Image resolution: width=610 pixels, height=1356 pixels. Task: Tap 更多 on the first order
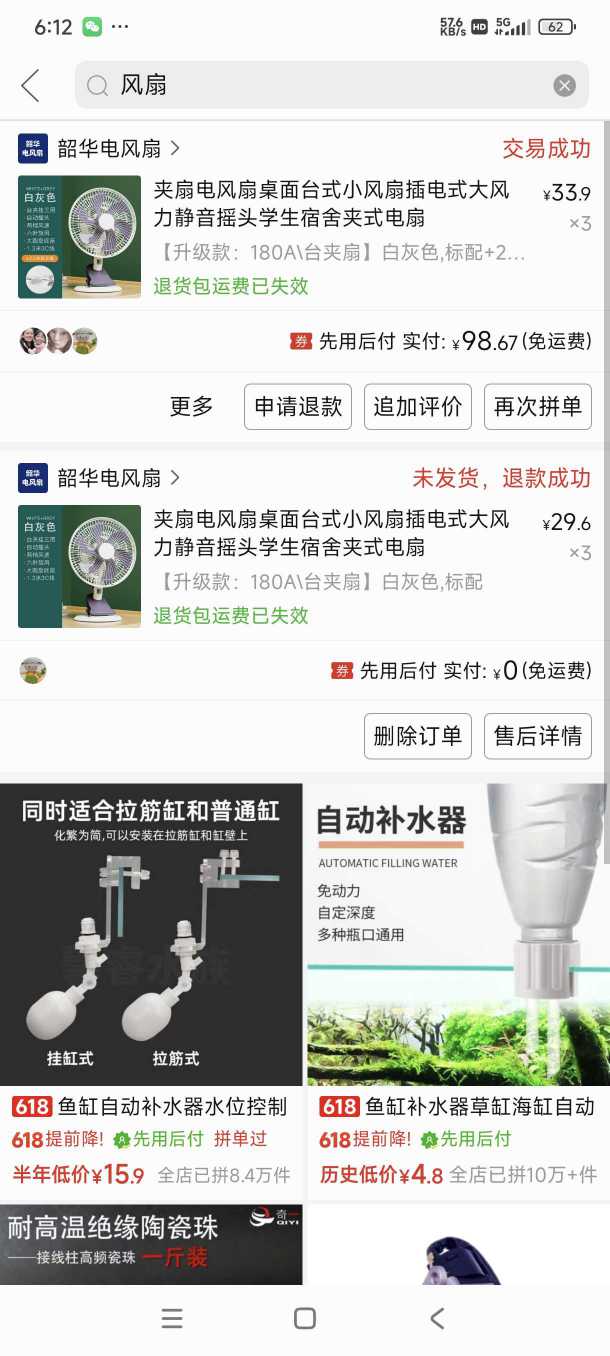pos(191,406)
